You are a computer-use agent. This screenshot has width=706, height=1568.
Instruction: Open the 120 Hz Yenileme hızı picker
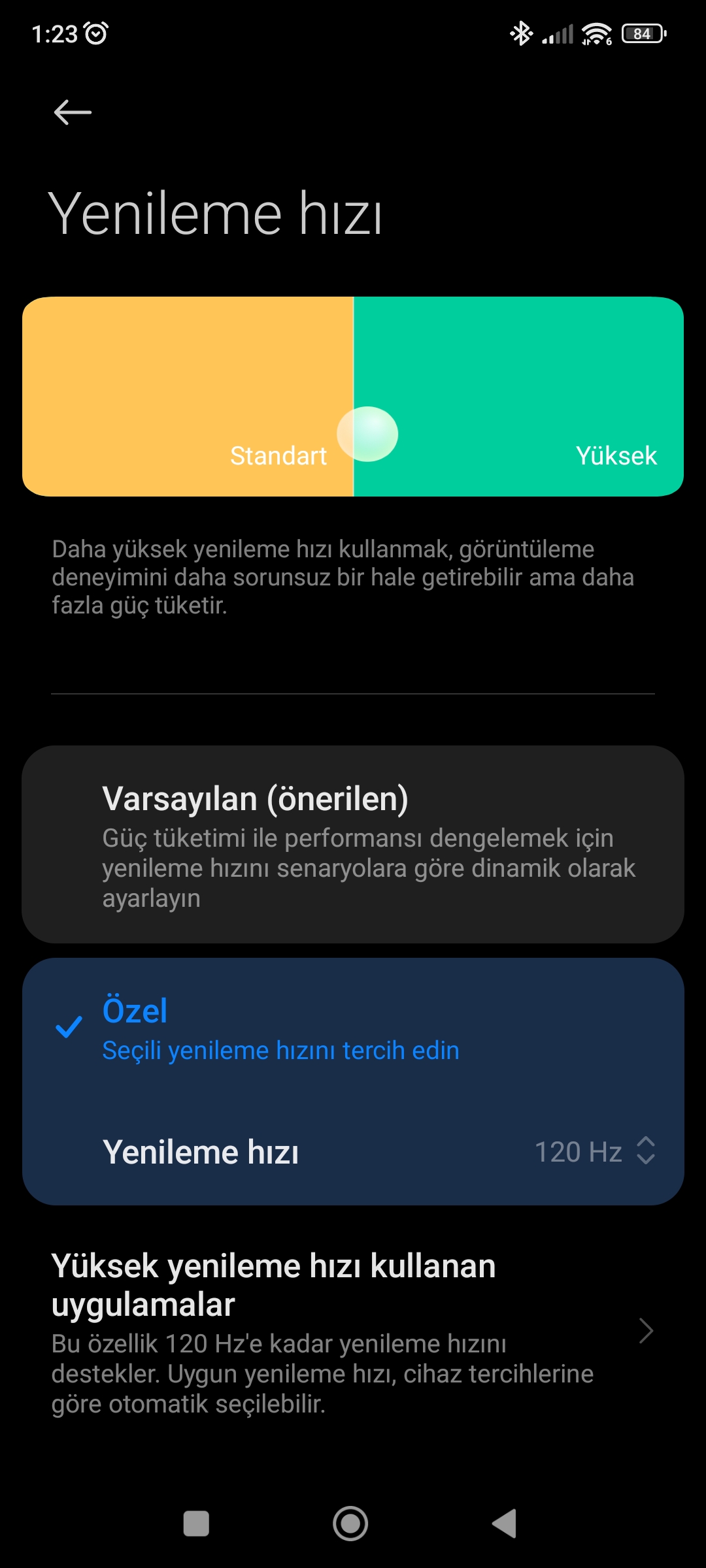click(x=353, y=1151)
